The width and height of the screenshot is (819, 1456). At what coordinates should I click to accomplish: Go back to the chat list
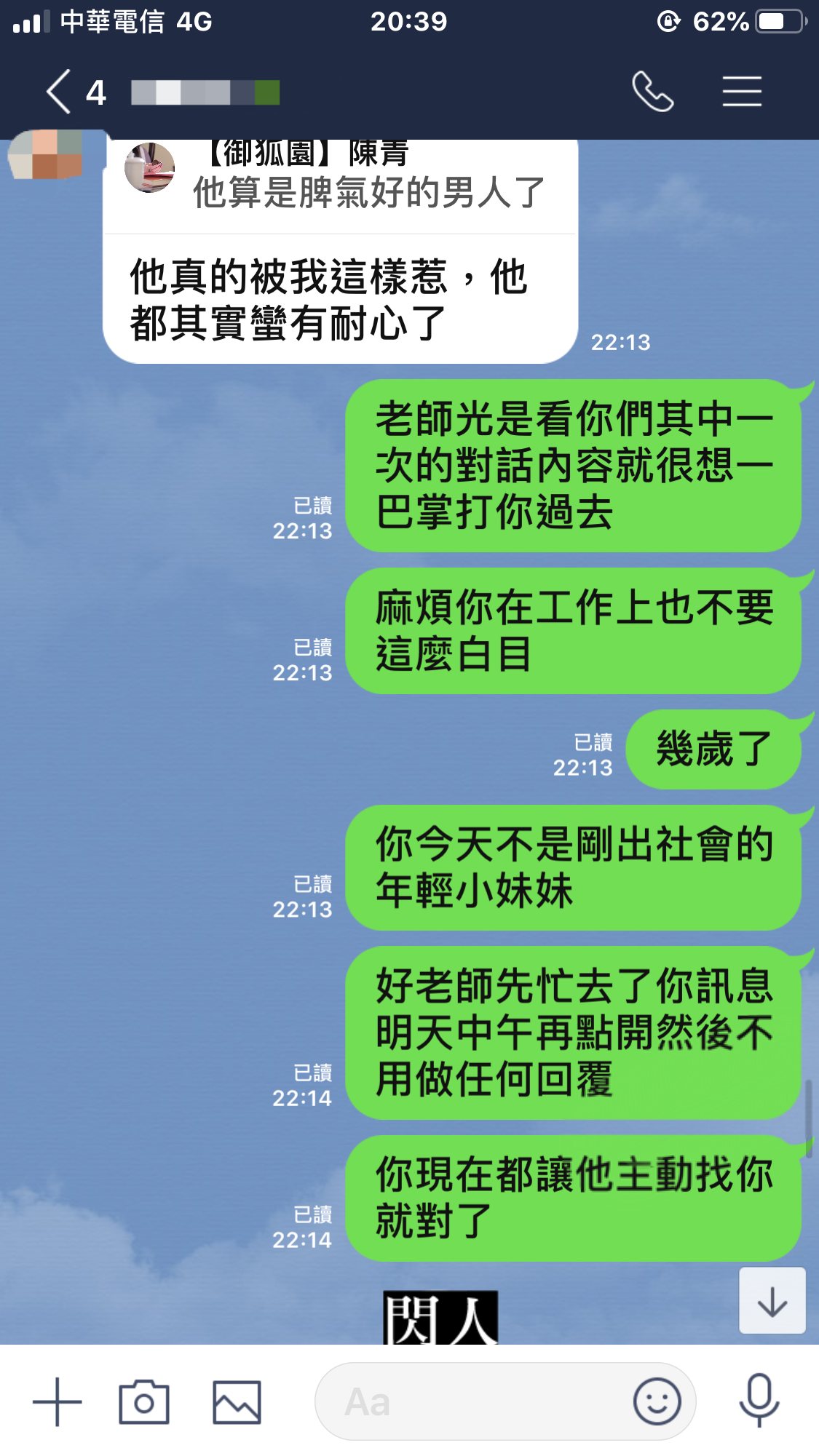(60, 92)
